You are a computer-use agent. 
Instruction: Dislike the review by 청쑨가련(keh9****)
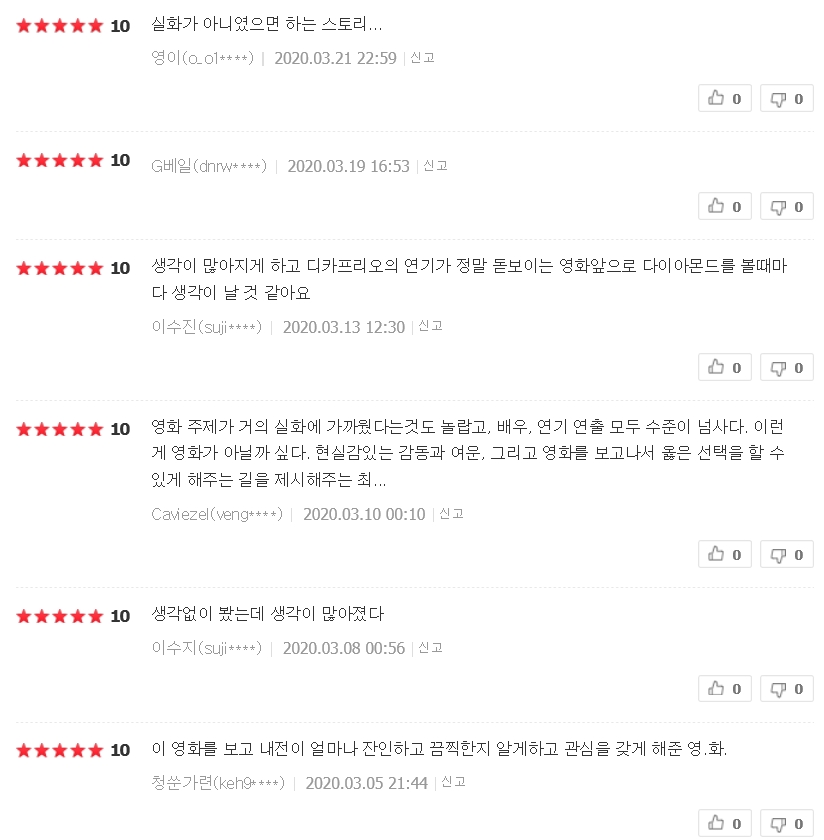786,823
